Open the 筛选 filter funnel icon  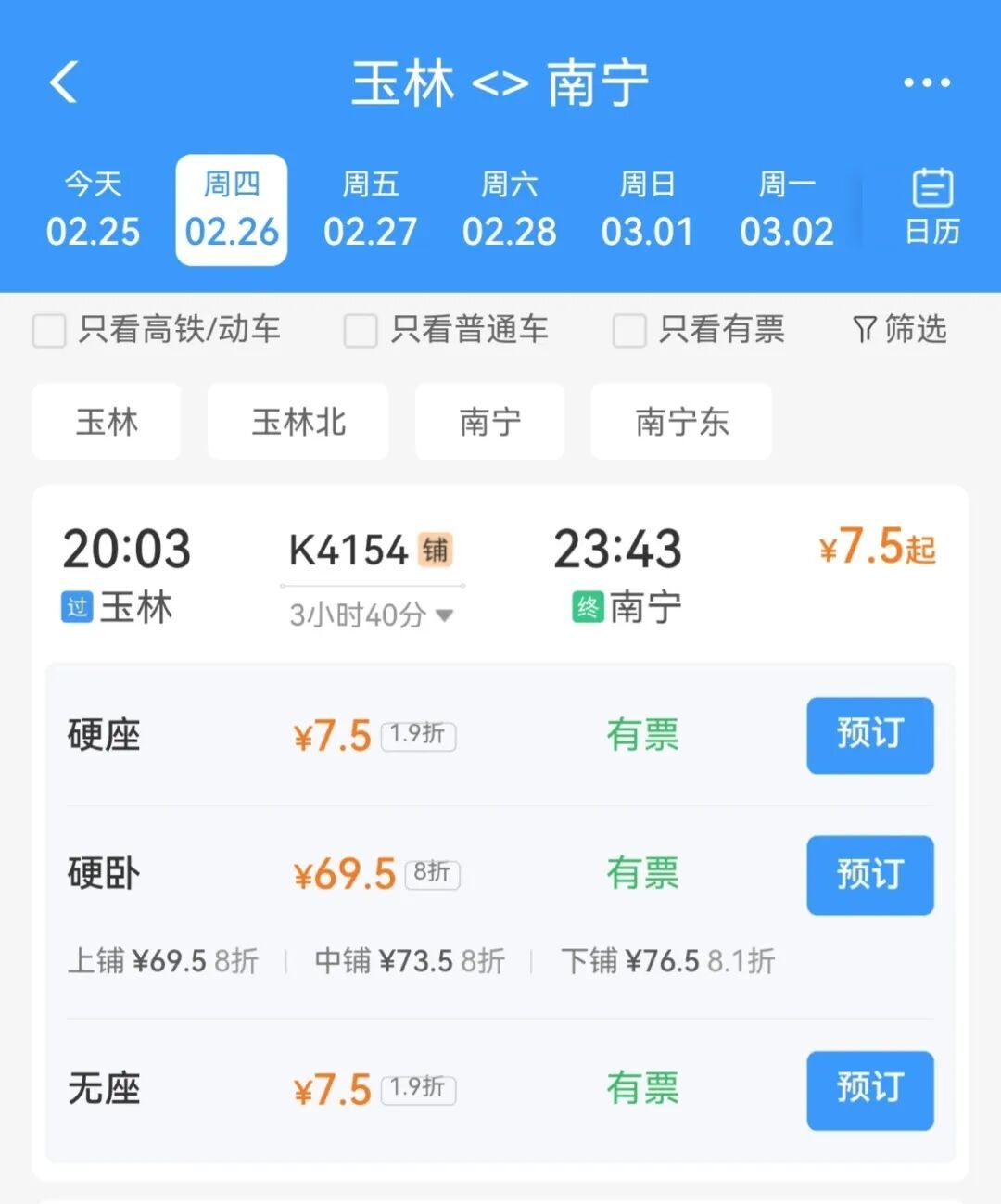click(895, 330)
